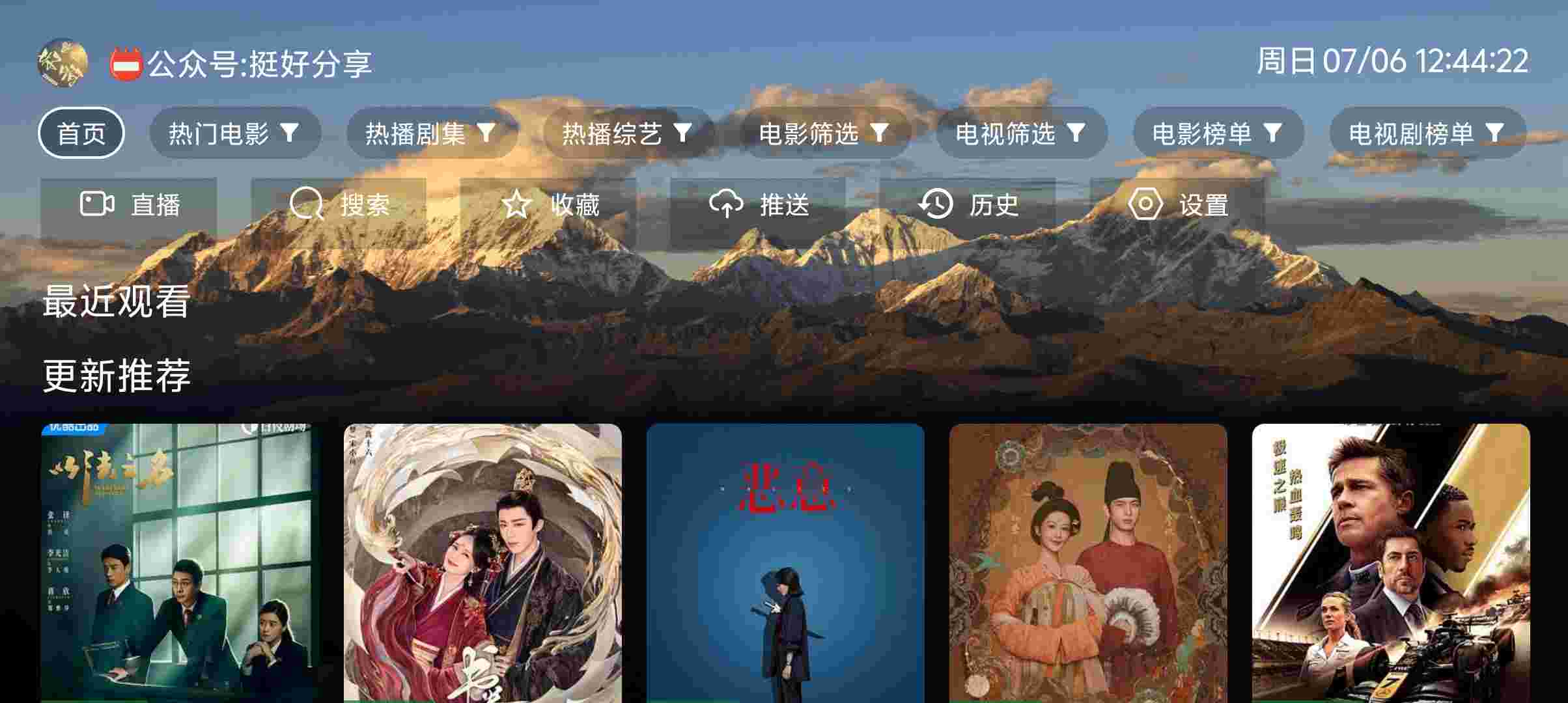Tap the 搜索 search button
The height and width of the screenshot is (703, 1568).
pos(339,205)
